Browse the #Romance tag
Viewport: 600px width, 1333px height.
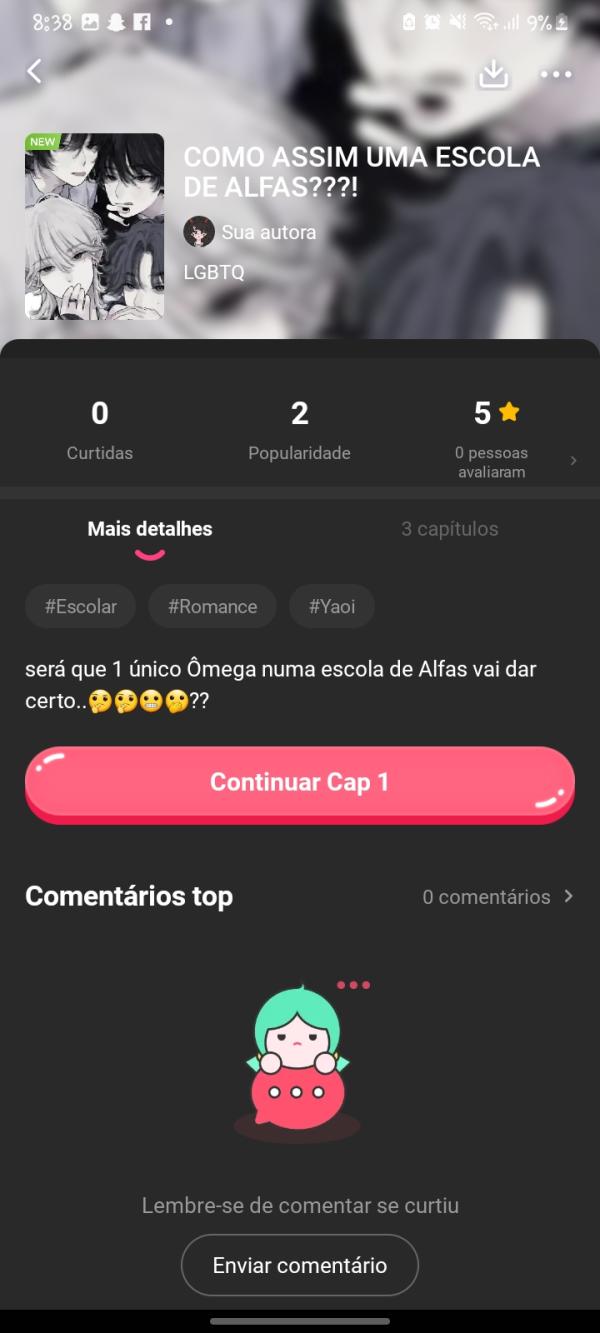coord(212,606)
